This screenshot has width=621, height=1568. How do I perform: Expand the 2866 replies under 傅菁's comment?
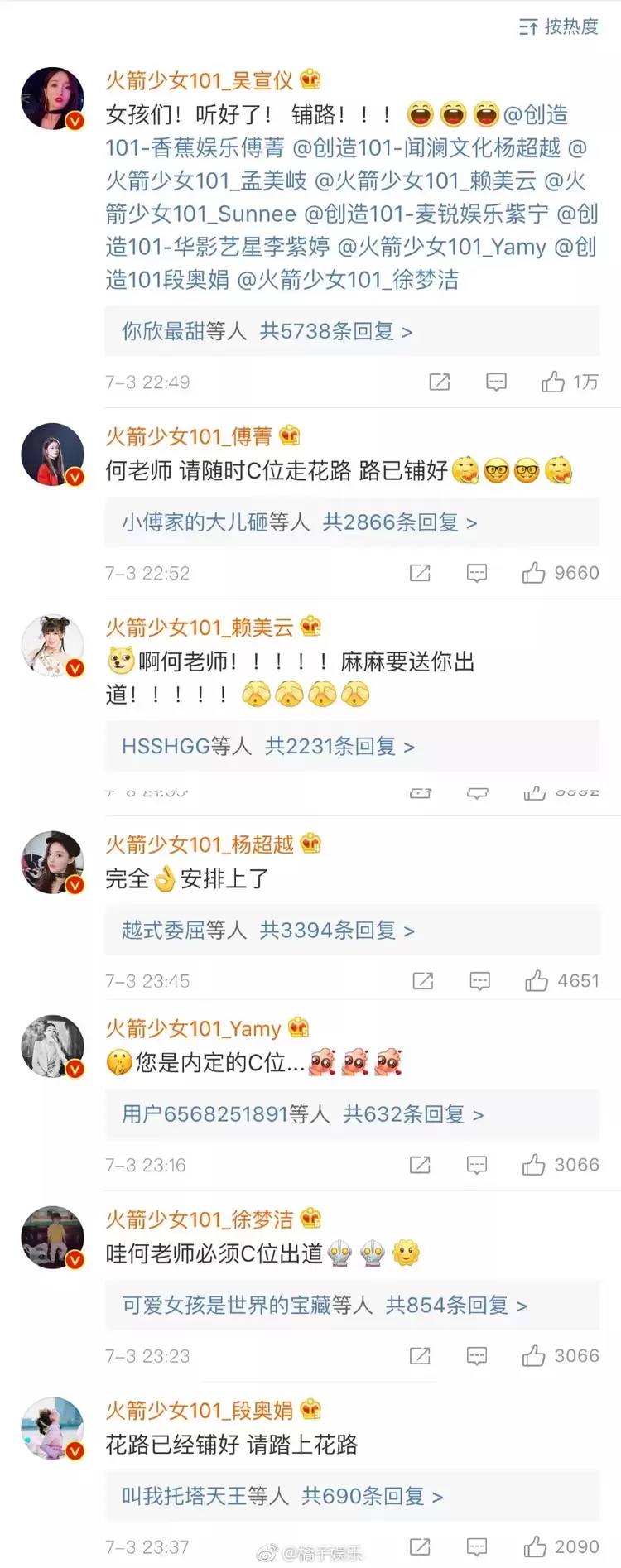click(299, 522)
